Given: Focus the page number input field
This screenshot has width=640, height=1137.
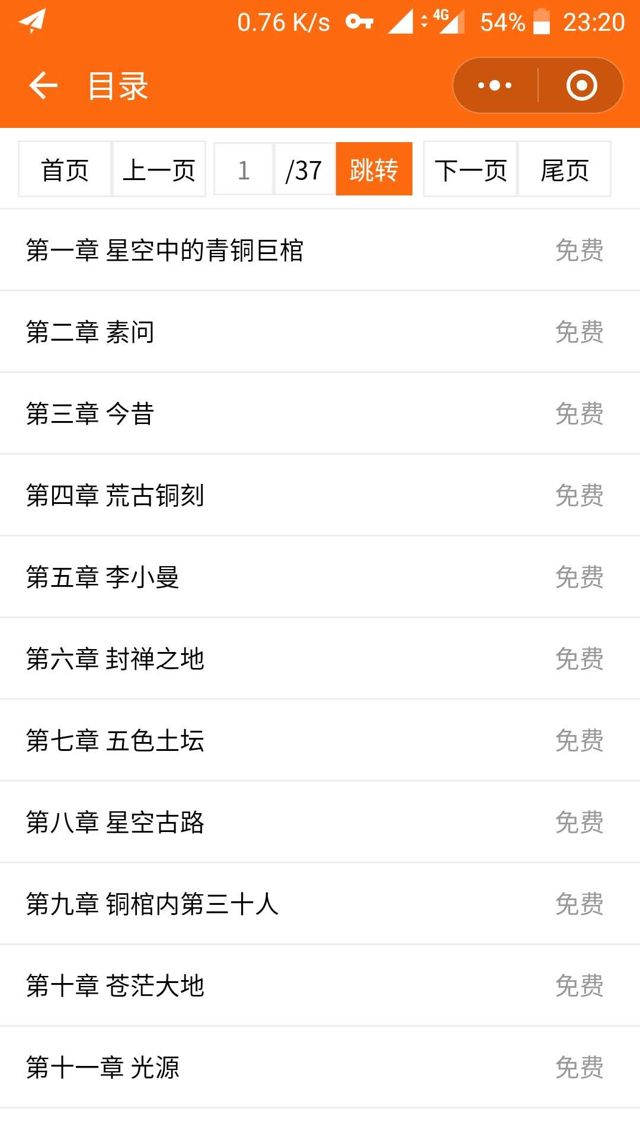Looking at the screenshot, I should point(243,170).
